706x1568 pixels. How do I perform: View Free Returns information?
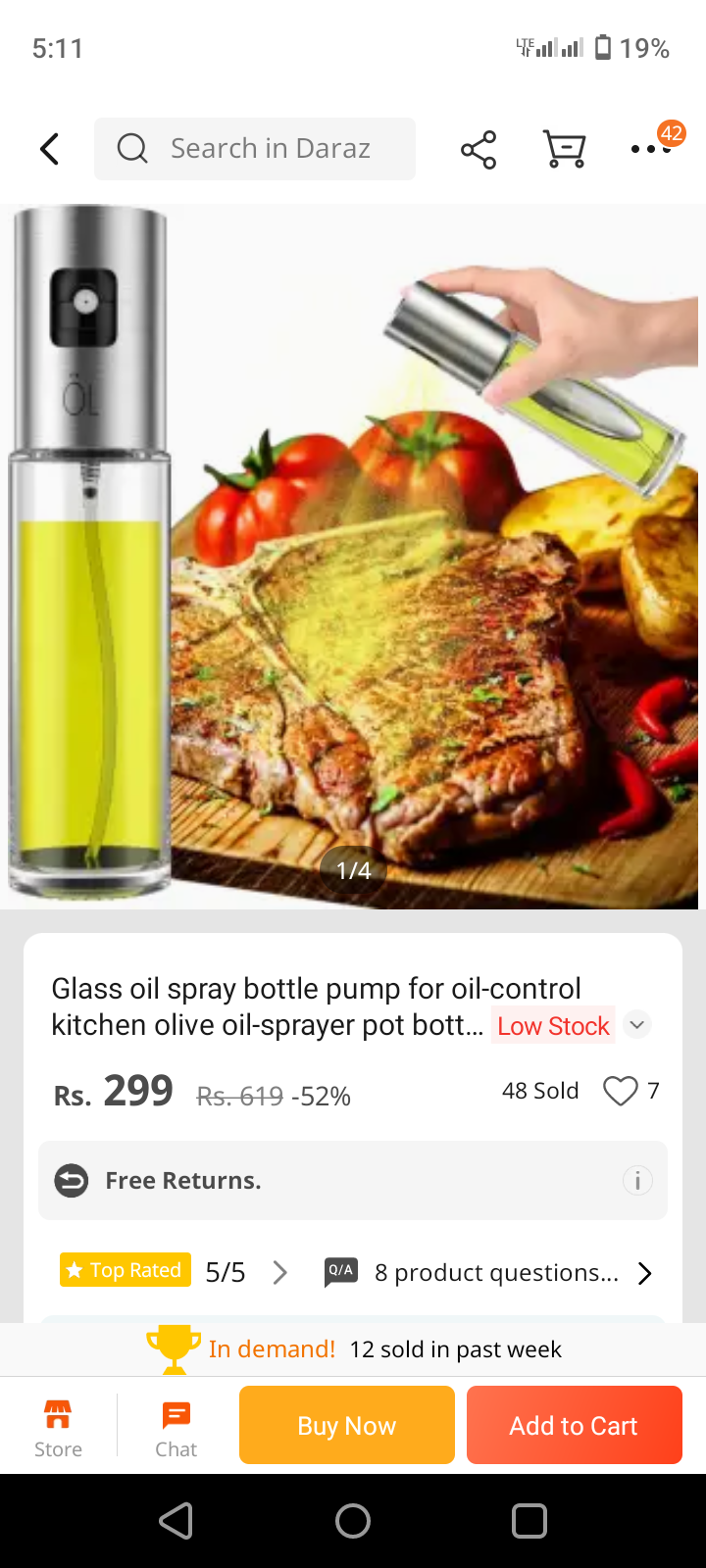point(637,1181)
